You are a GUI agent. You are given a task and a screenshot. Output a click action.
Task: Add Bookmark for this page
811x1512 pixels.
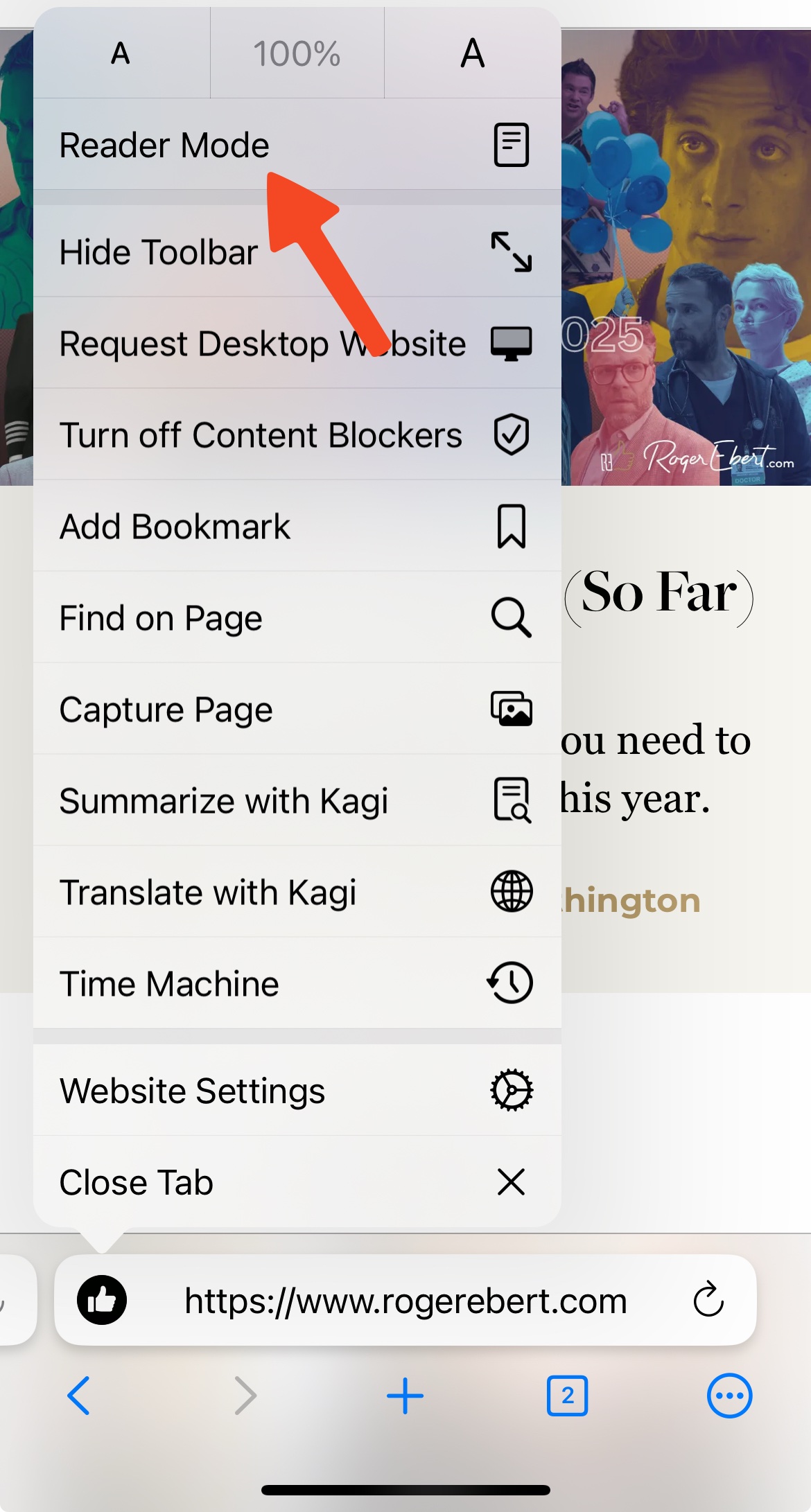[x=297, y=526]
